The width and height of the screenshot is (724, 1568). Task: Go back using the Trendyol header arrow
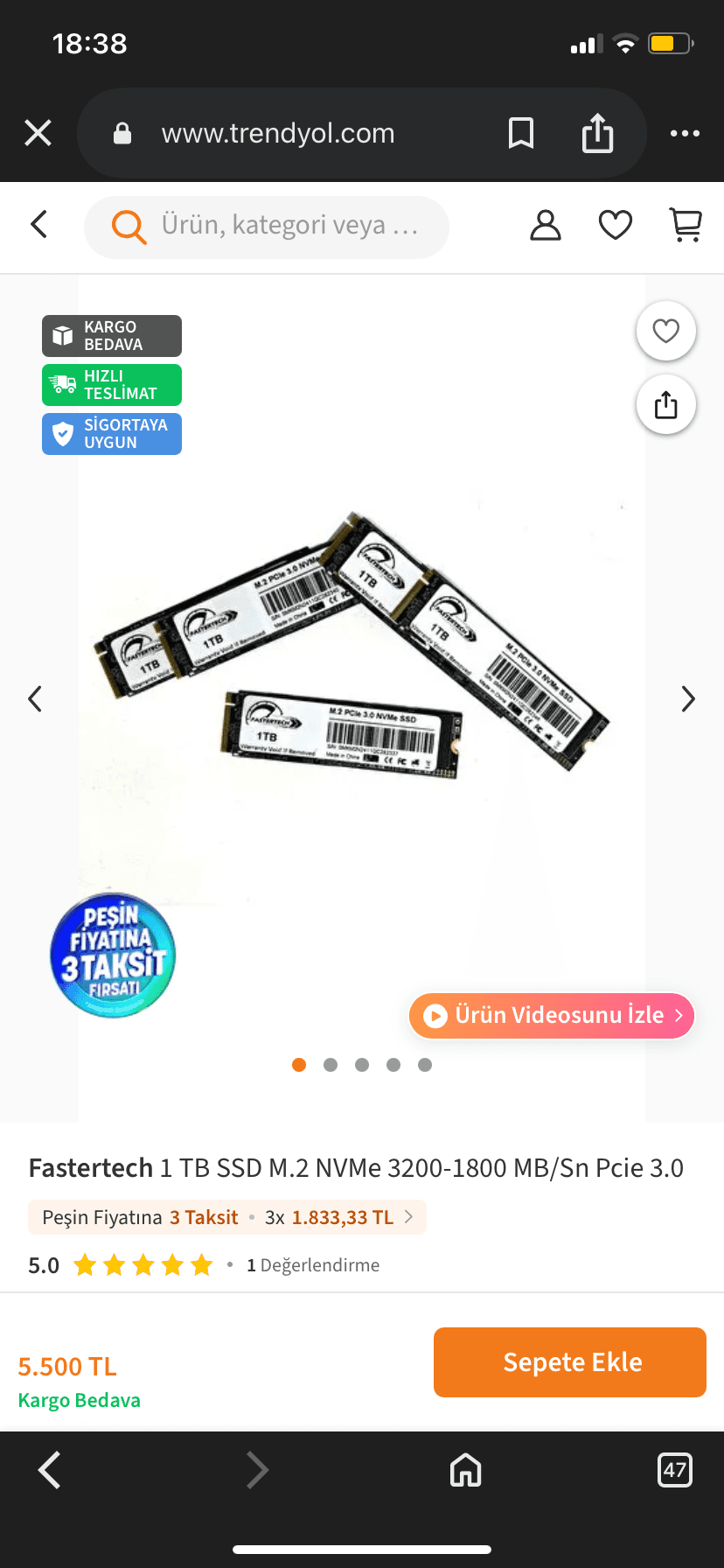click(x=38, y=225)
